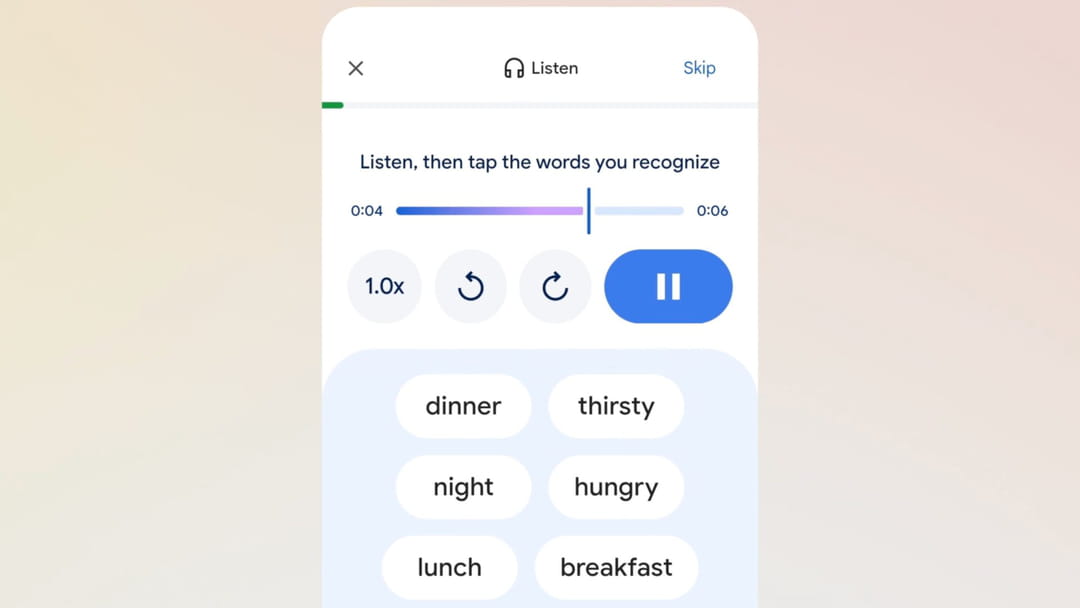
Task: Tap the audio progress bar to seek
Action: click(x=540, y=211)
